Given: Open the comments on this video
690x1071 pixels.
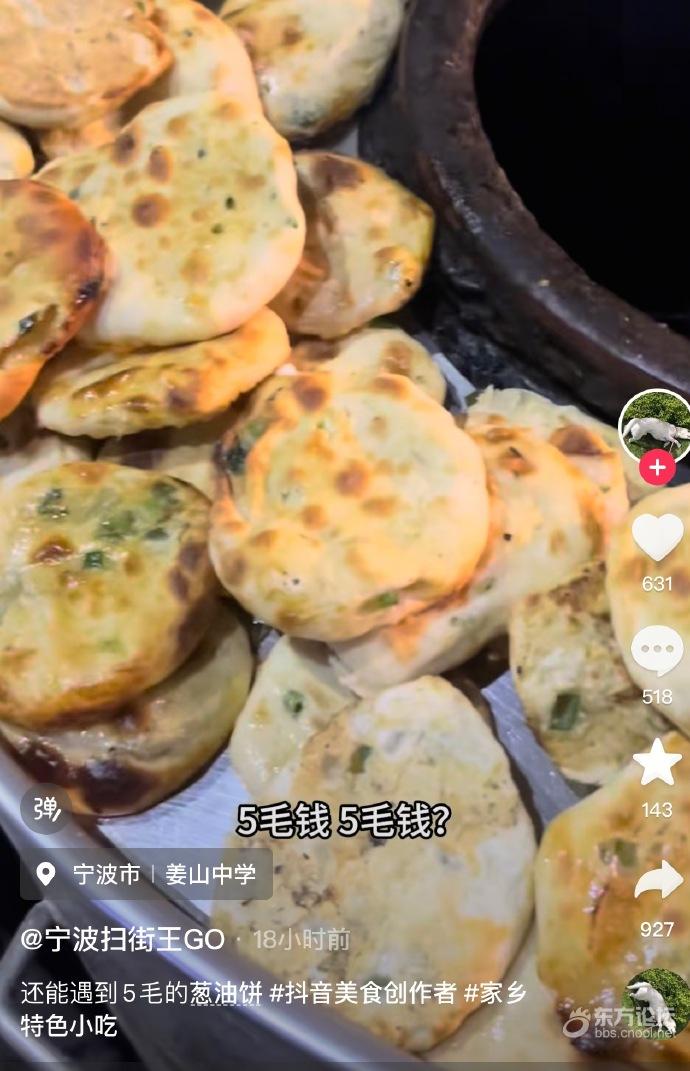Looking at the screenshot, I should coord(657,650).
